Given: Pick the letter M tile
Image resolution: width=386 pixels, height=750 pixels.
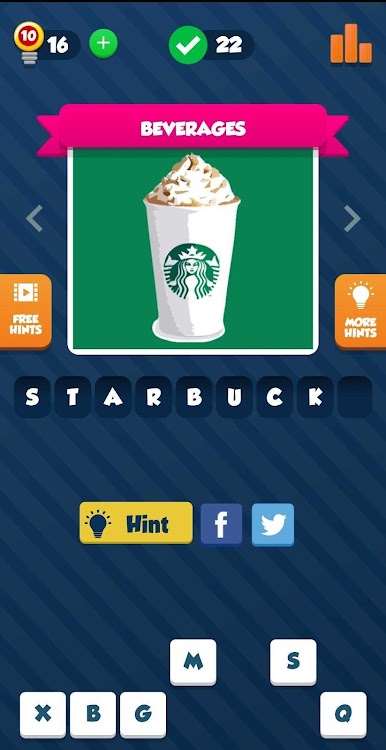Looking at the screenshot, I should coord(193,662).
